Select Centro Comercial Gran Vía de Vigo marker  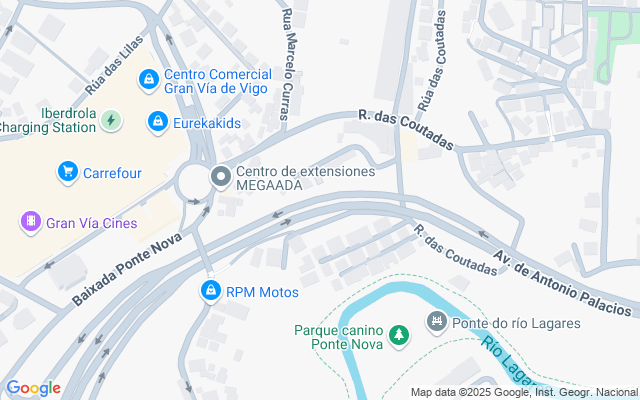(149, 77)
